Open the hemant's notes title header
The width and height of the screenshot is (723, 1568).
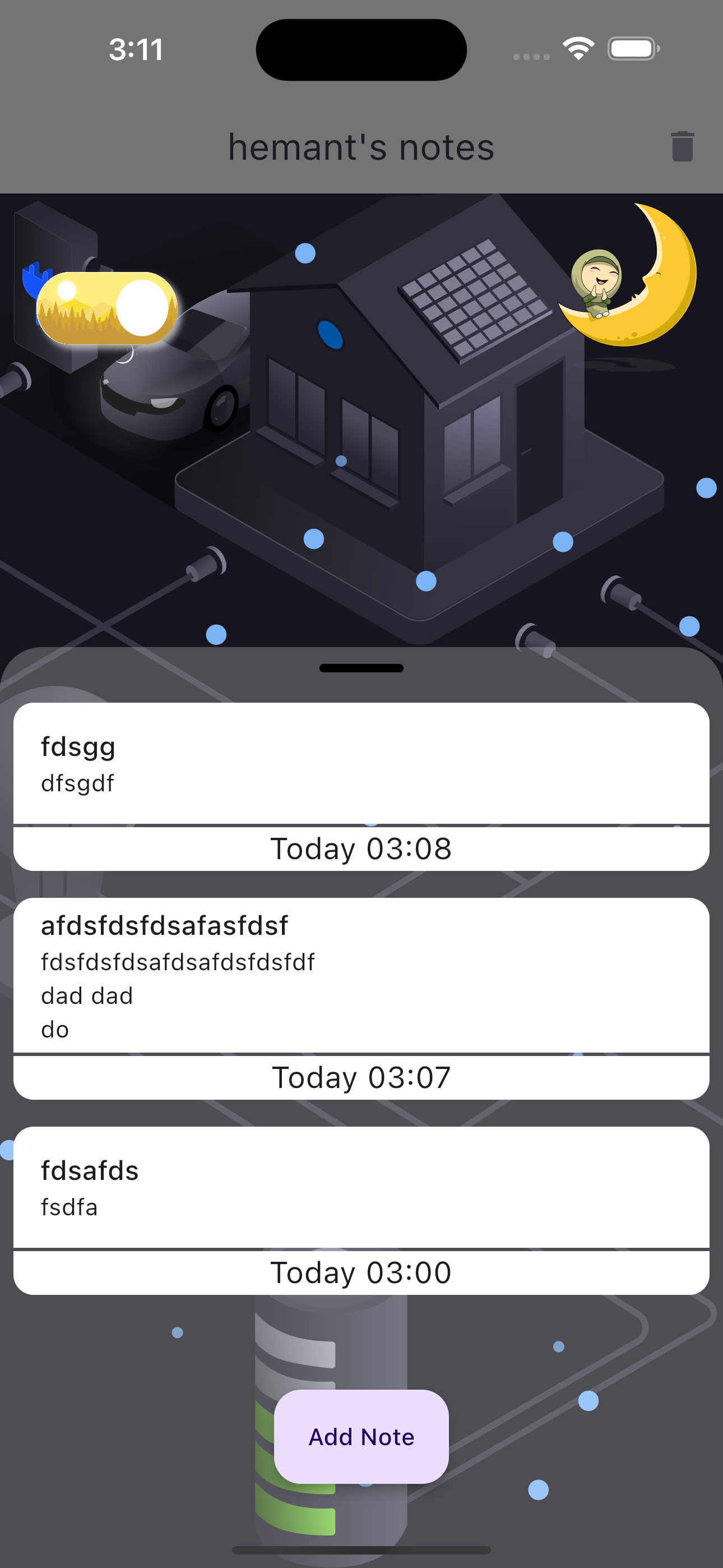[361, 146]
